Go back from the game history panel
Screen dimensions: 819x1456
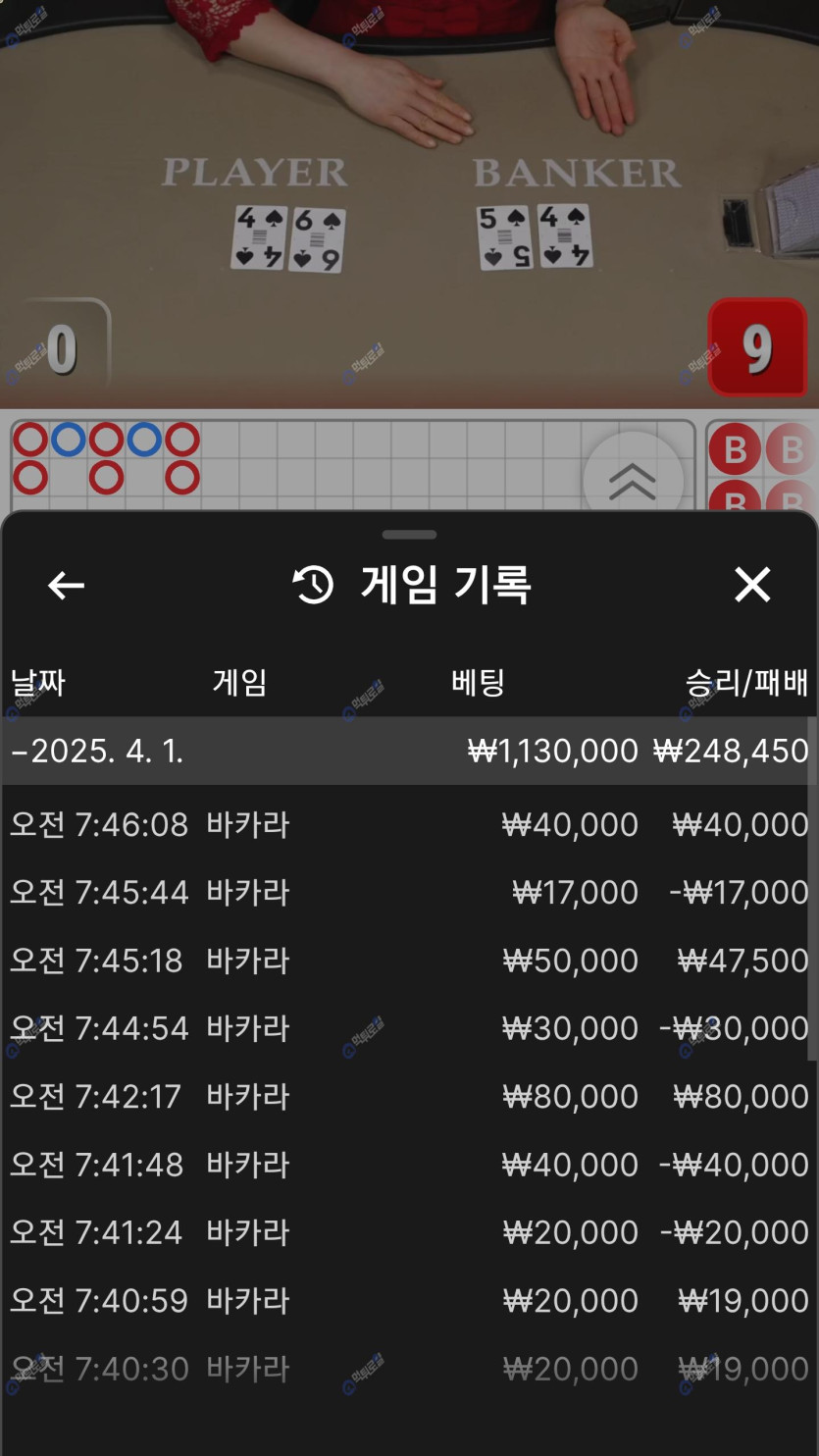tap(66, 586)
